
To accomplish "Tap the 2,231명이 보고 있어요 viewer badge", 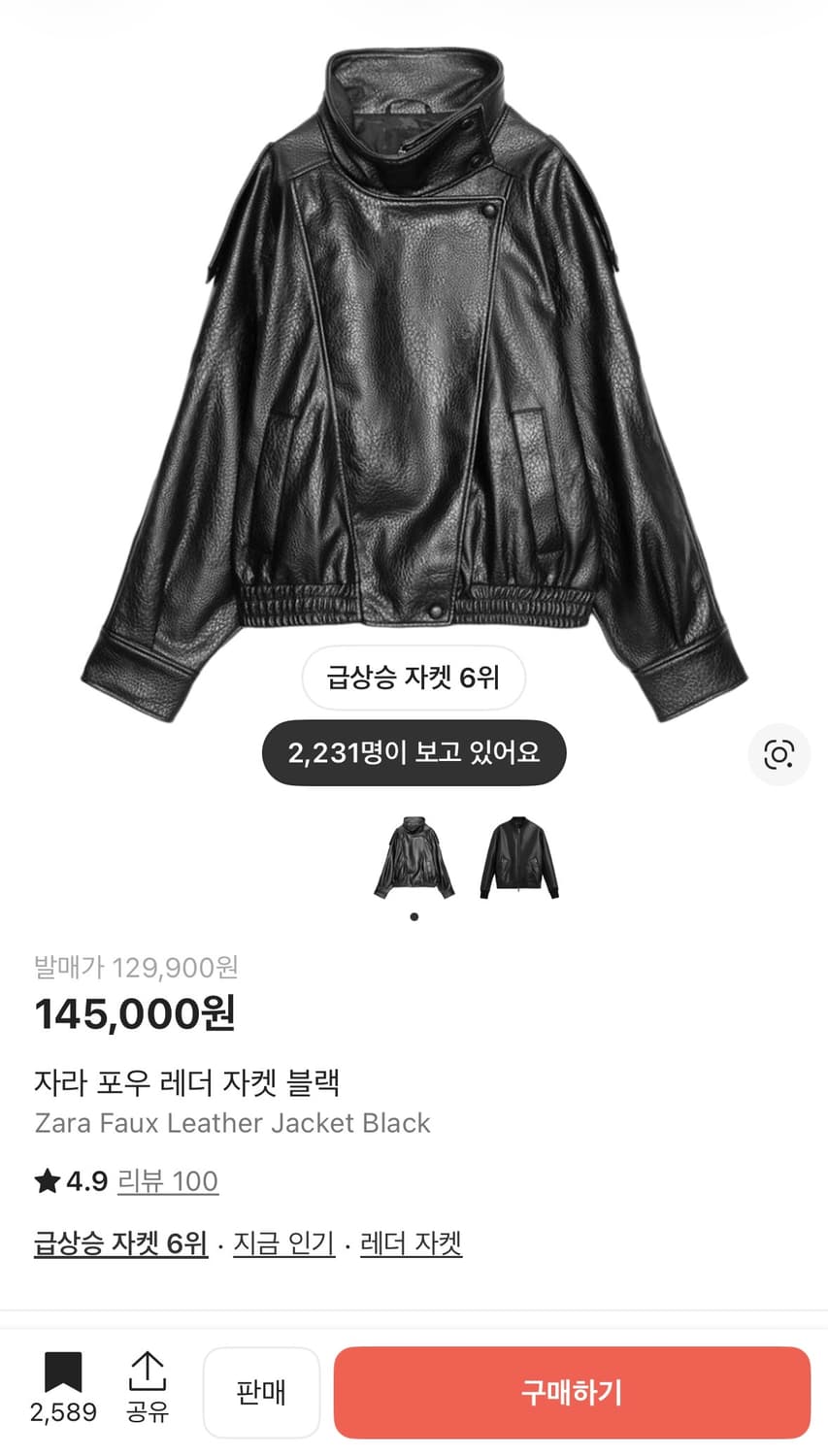I will 414,752.
